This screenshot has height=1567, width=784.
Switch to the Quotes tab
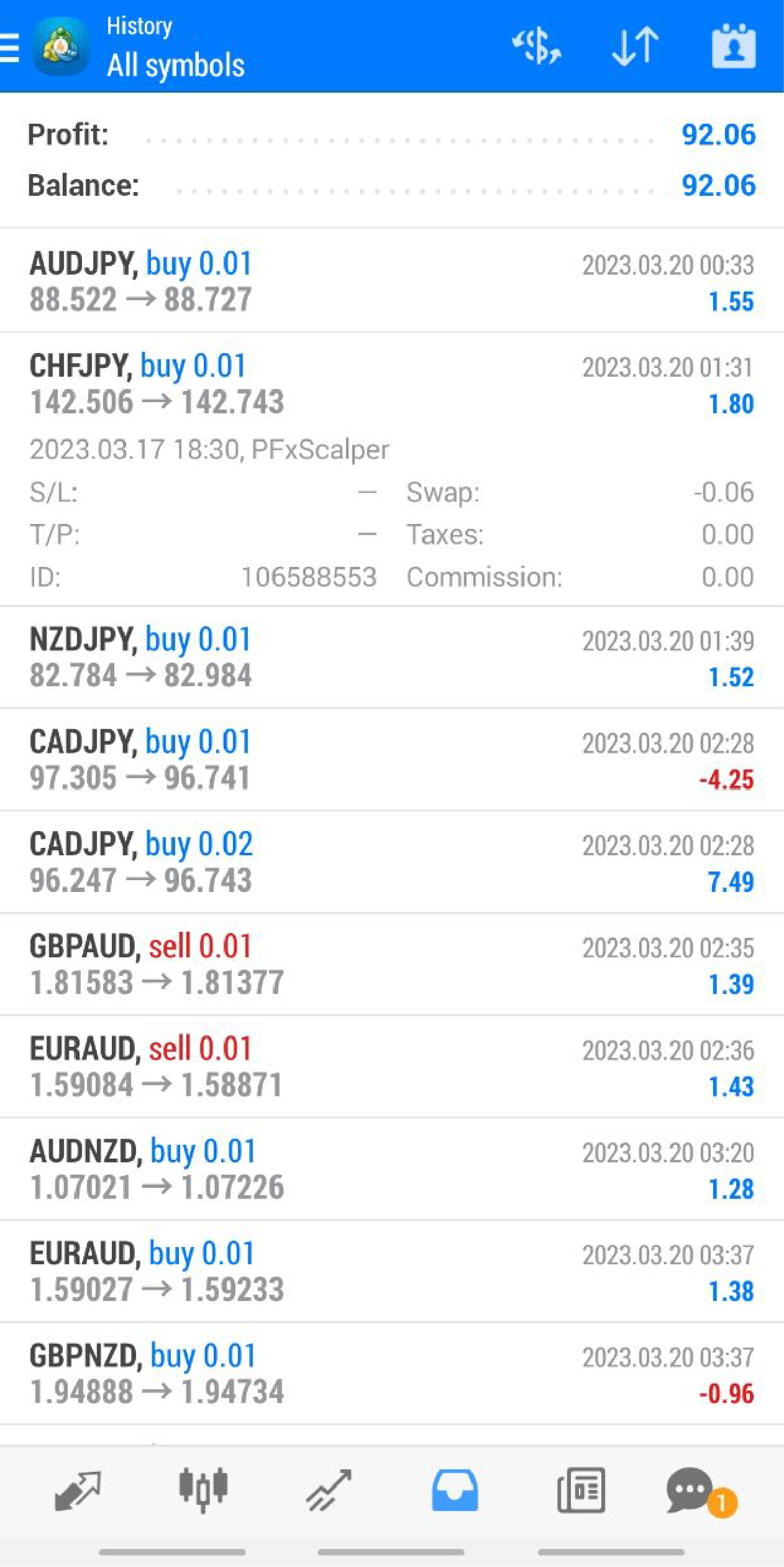click(78, 1491)
